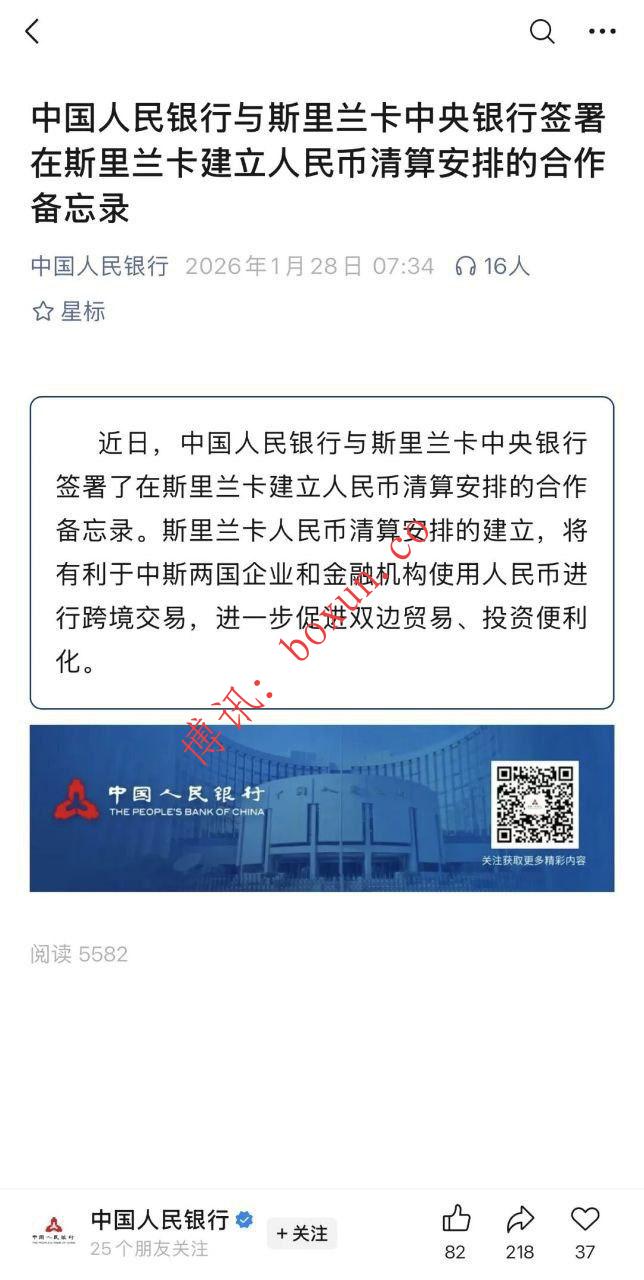Tap the + 关注 follow button
This screenshot has width=644, height=1280.
(x=302, y=1233)
